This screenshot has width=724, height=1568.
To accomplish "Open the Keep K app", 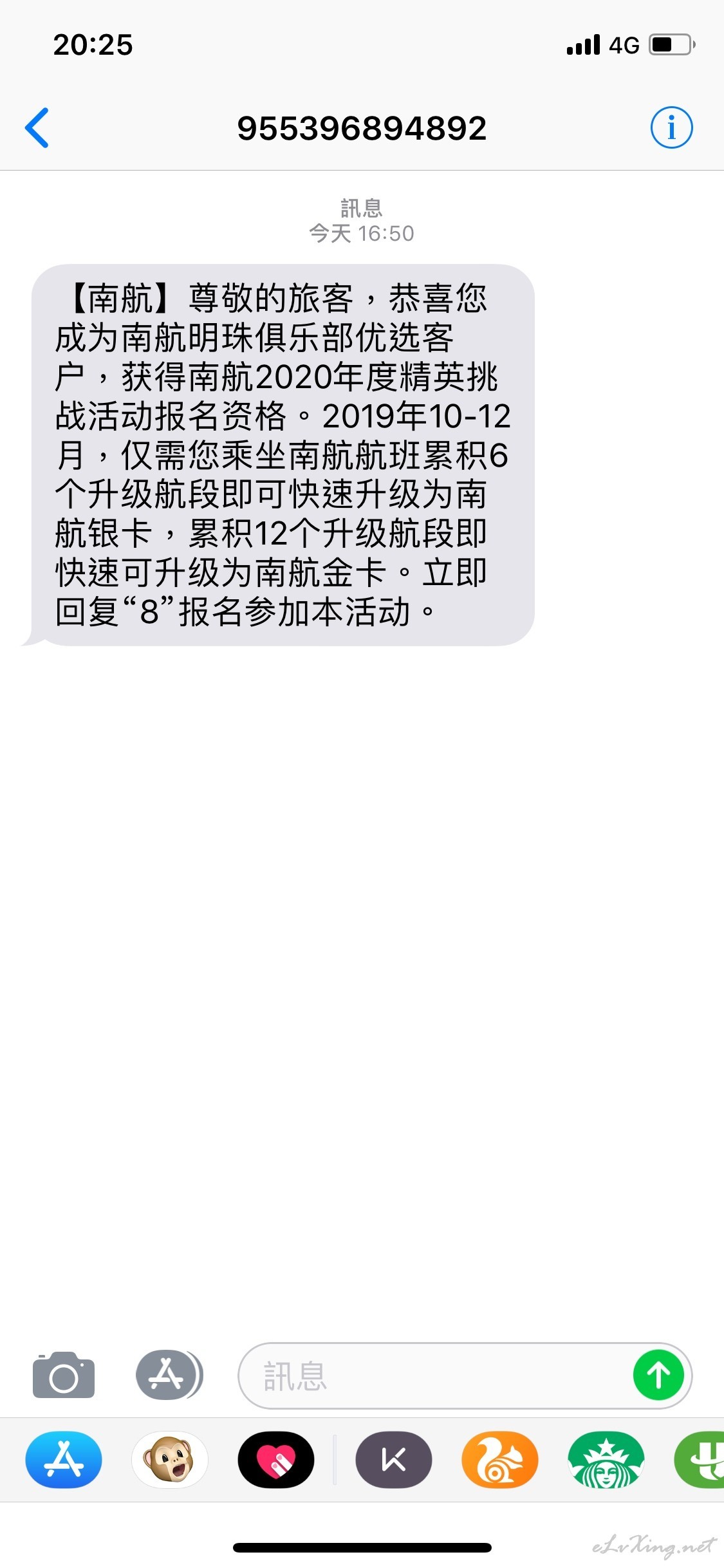I will [394, 1460].
